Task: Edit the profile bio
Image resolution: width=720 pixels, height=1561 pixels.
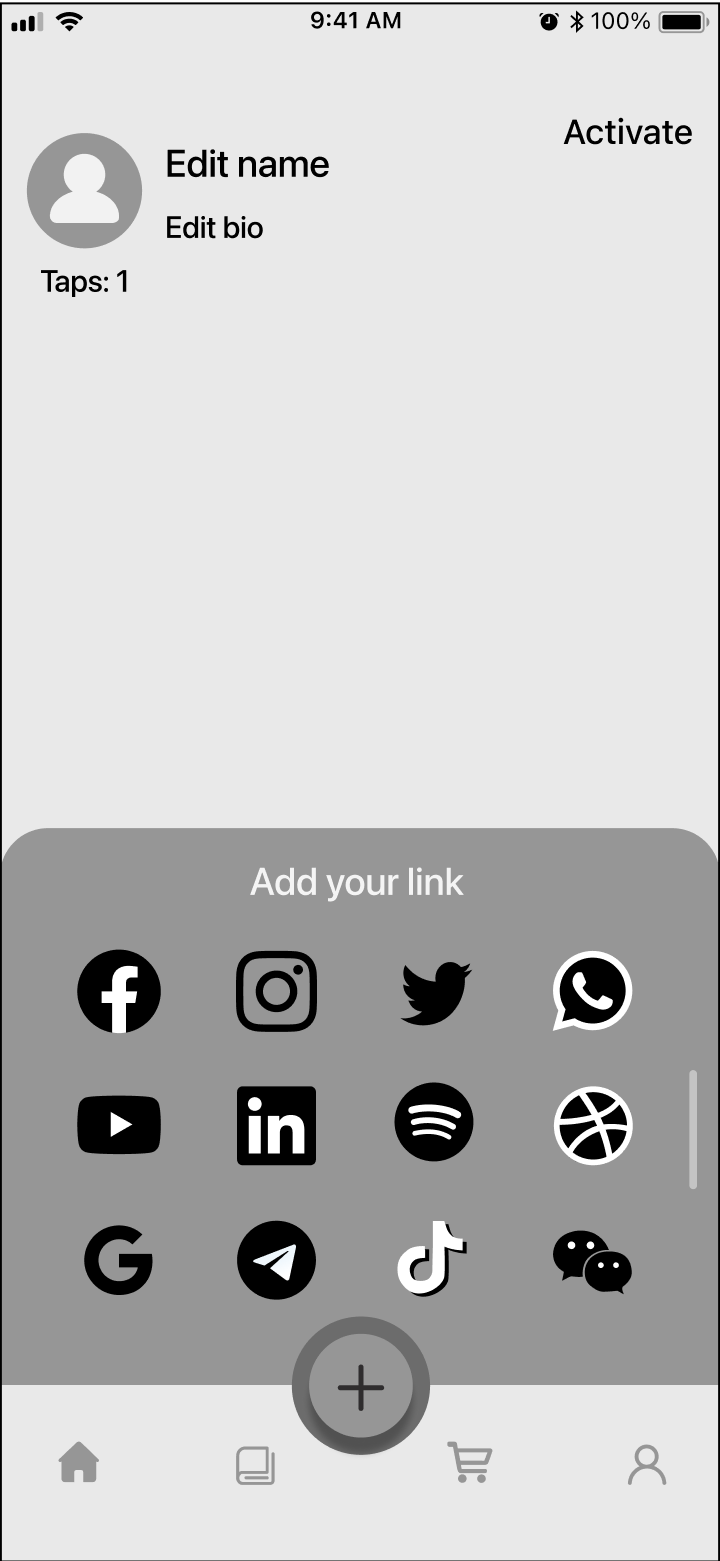Action: click(x=214, y=228)
